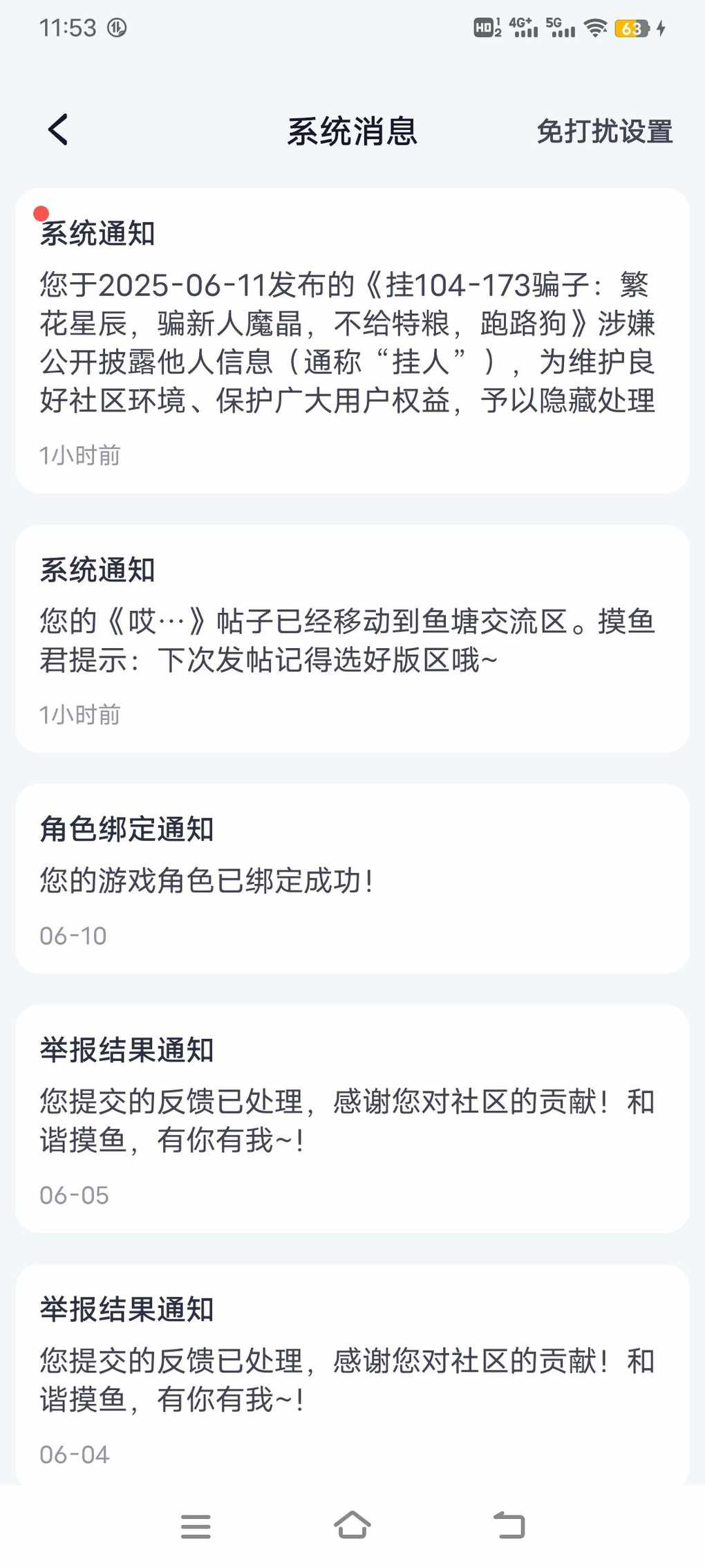Image resolution: width=705 pixels, height=1568 pixels.
Task: Open recent apps from the navigation bar
Action: (196, 1526)
